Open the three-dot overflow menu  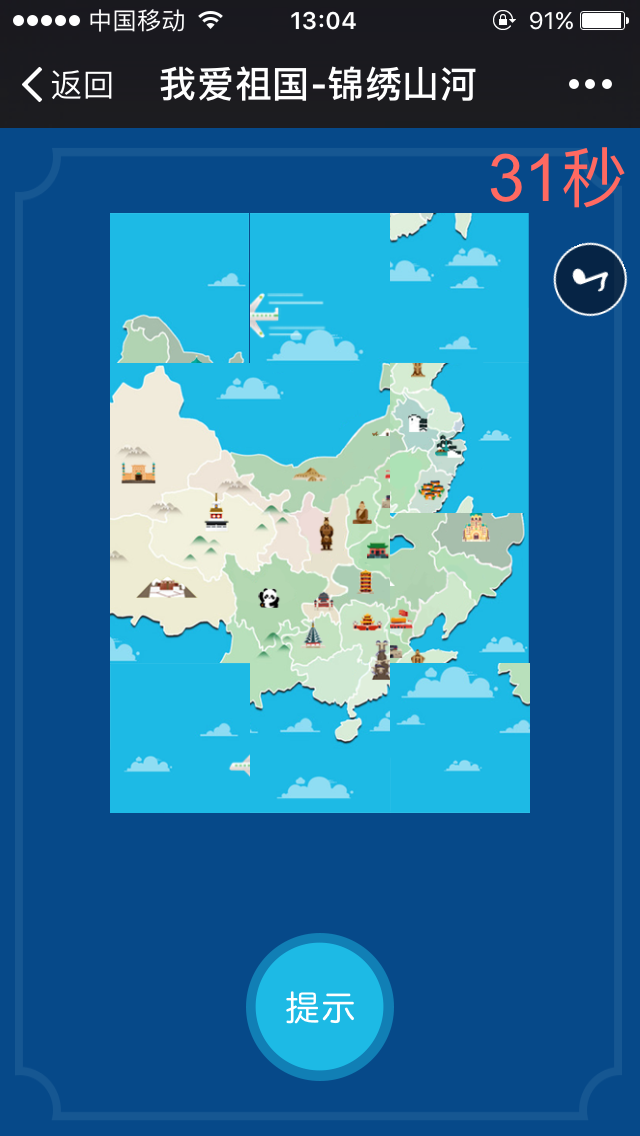coord(590,85)
